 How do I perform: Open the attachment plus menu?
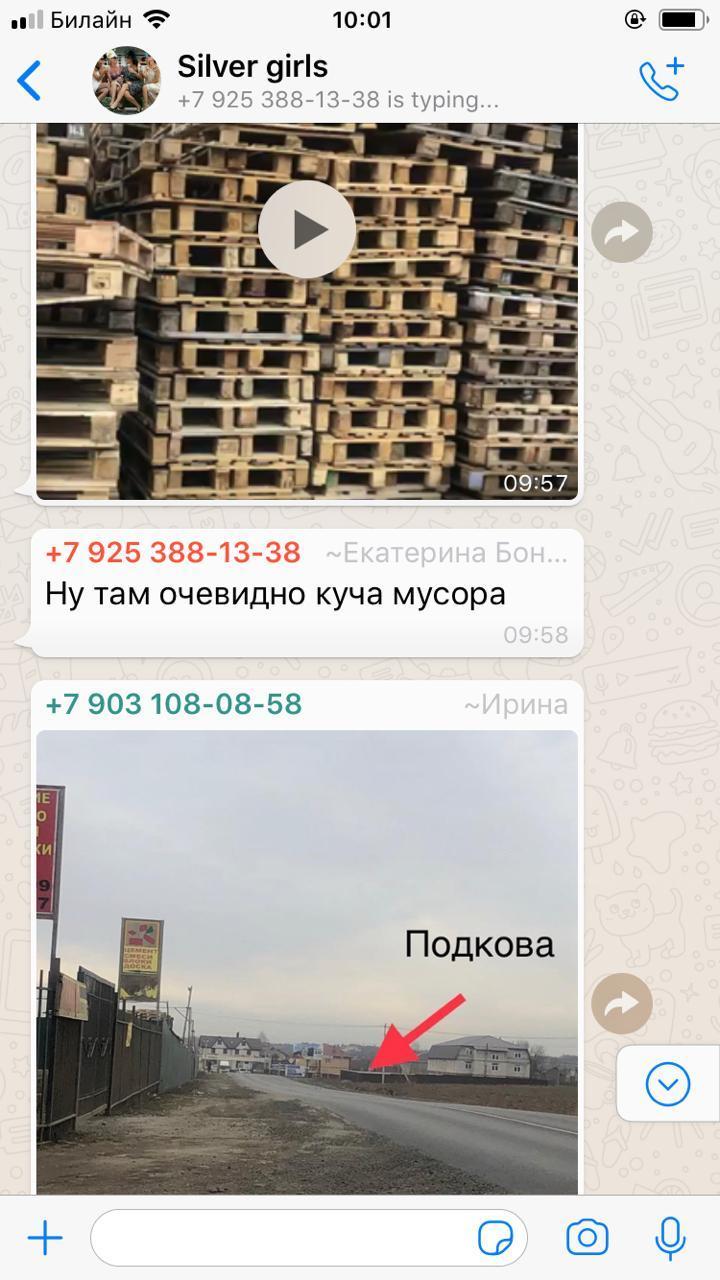click(x=44, y=1239)
